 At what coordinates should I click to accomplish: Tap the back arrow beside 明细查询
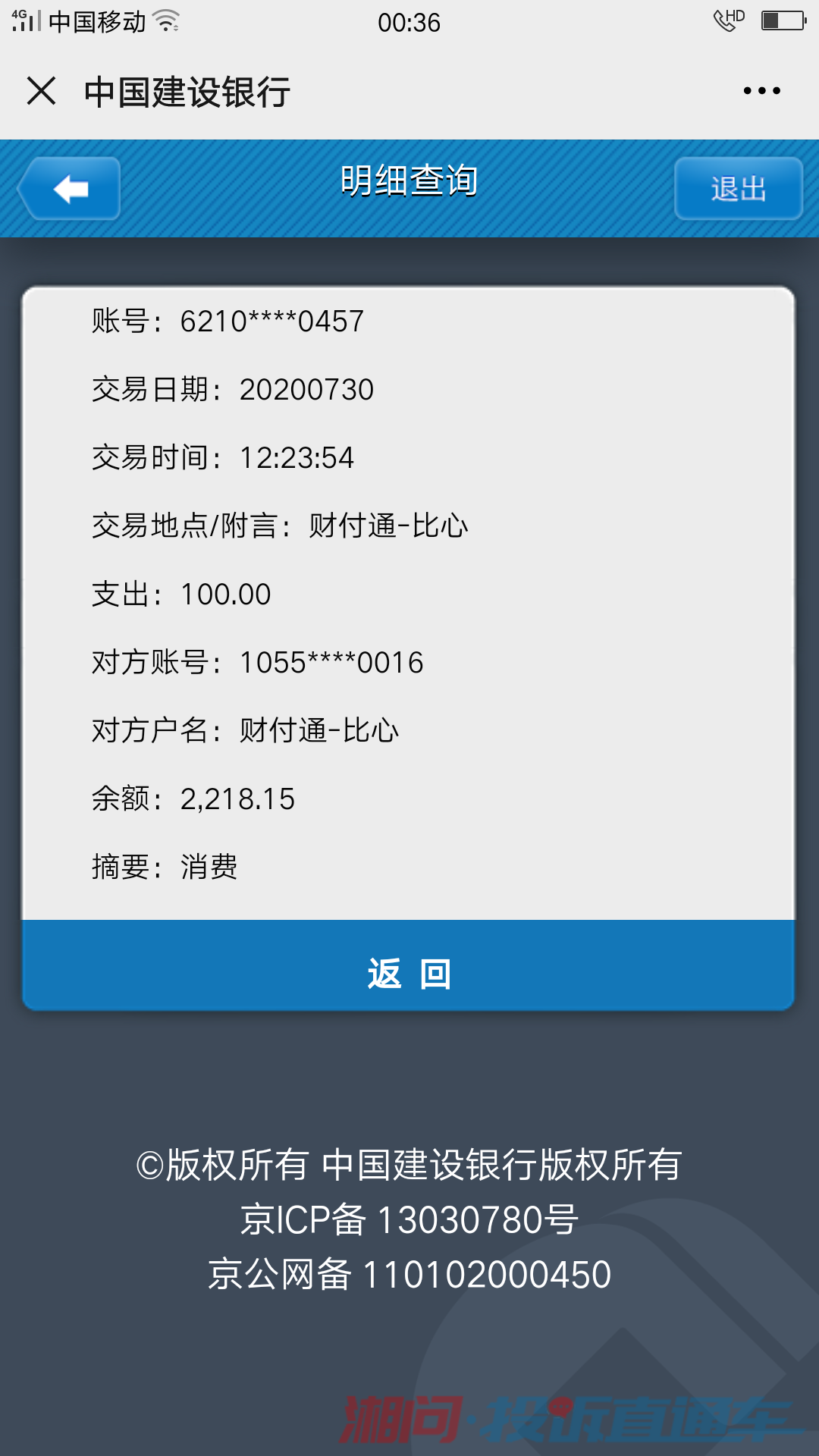pyautogui.click(x=70, y=188)
